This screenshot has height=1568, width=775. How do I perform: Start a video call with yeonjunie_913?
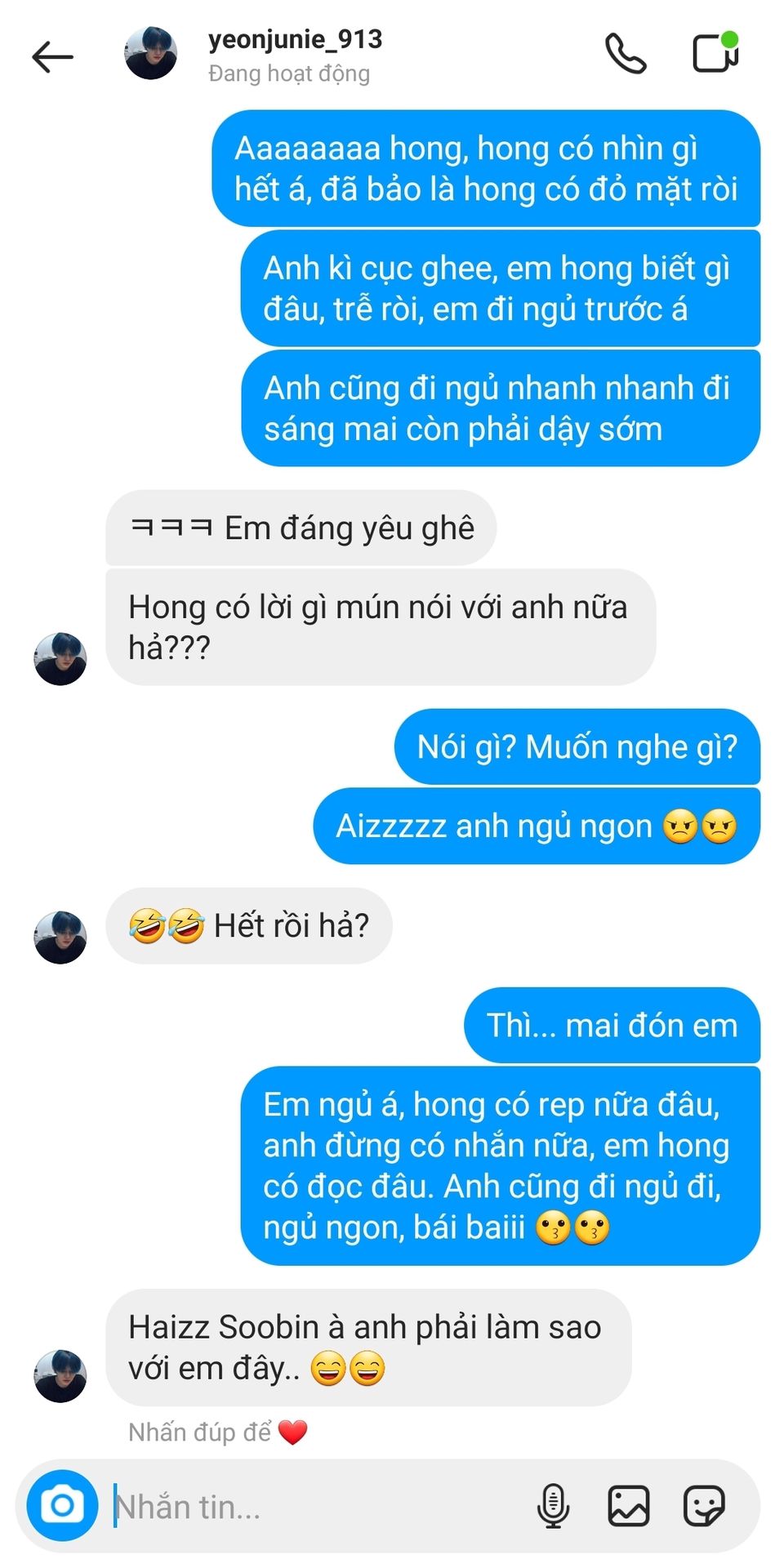click(x=715, y=53)
